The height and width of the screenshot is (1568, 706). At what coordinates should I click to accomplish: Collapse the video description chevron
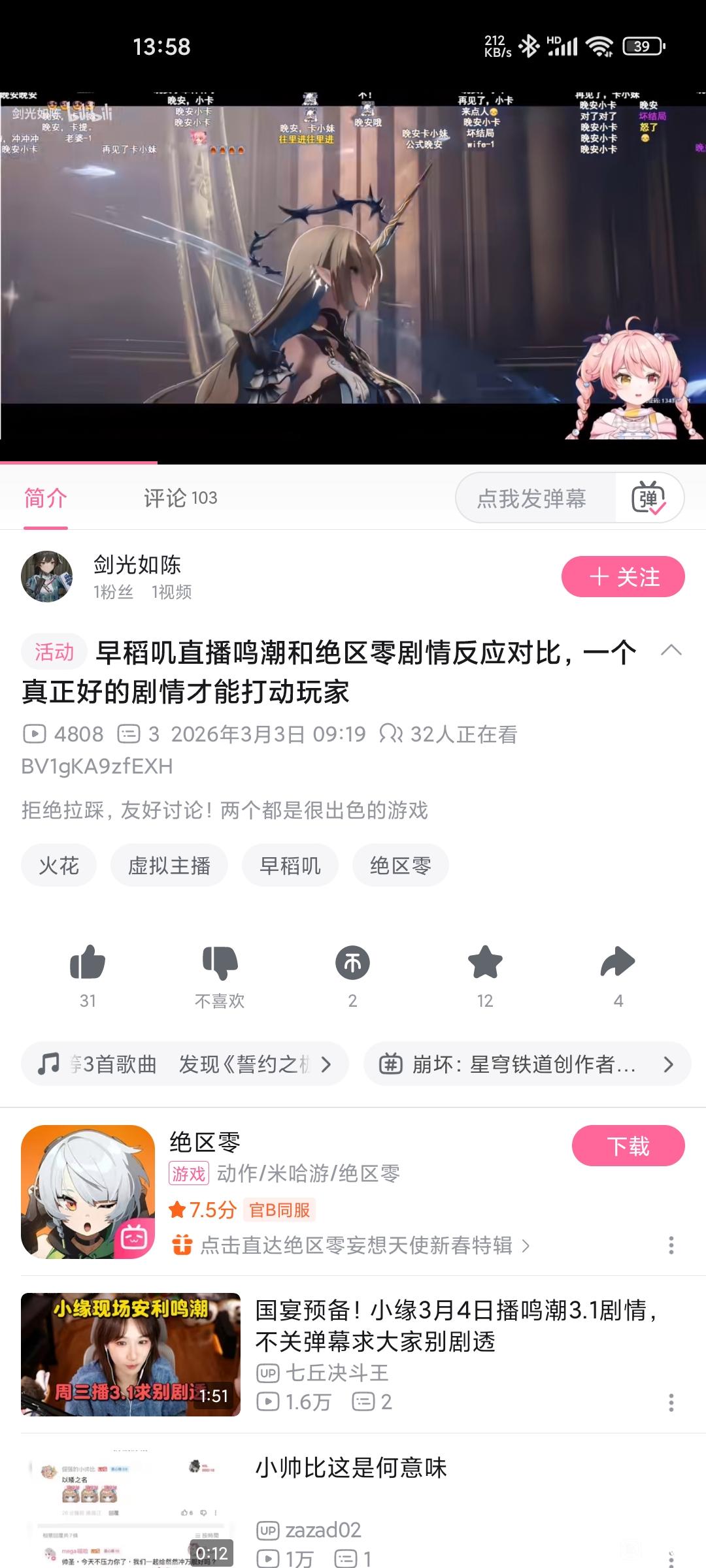click(671, 650)
